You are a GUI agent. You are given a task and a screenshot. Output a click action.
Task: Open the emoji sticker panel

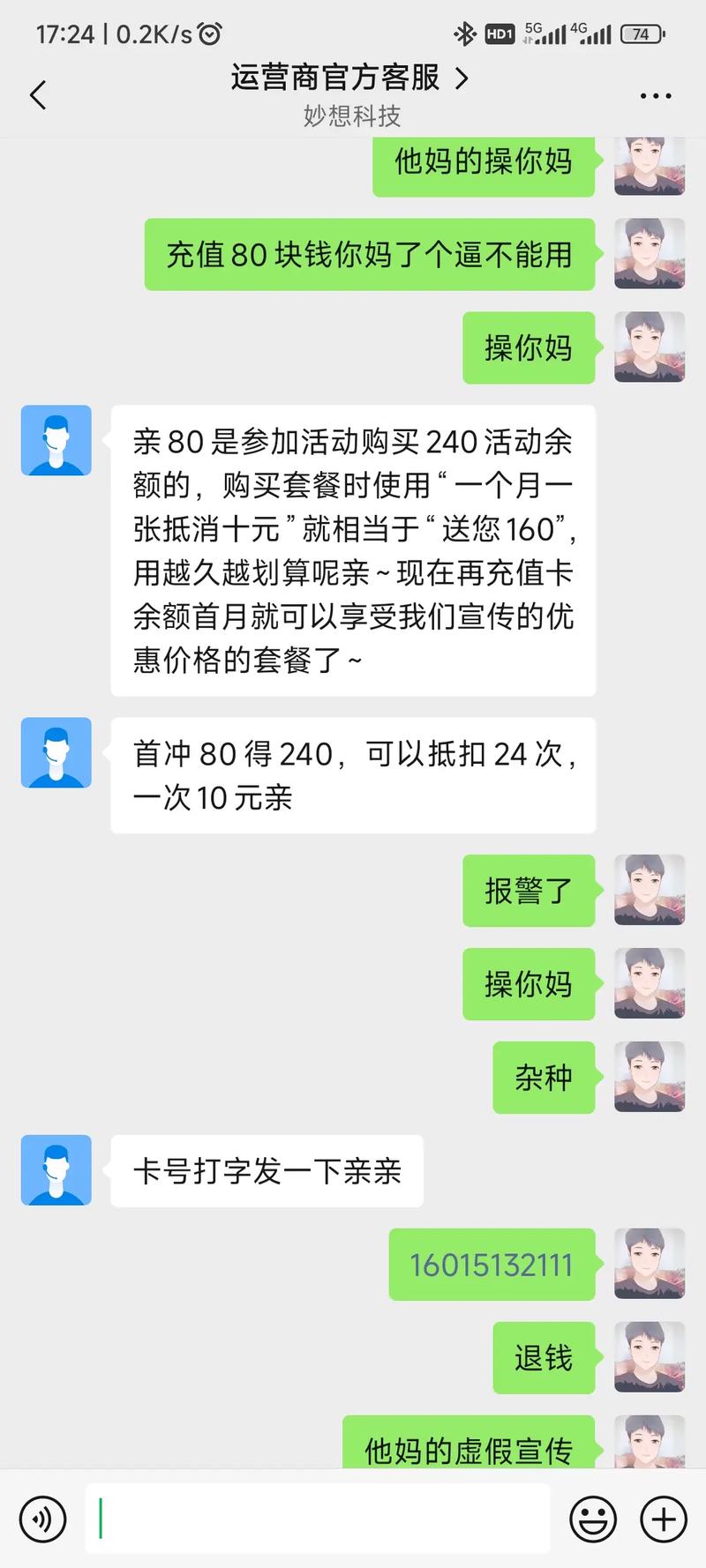pos(592,1519)
